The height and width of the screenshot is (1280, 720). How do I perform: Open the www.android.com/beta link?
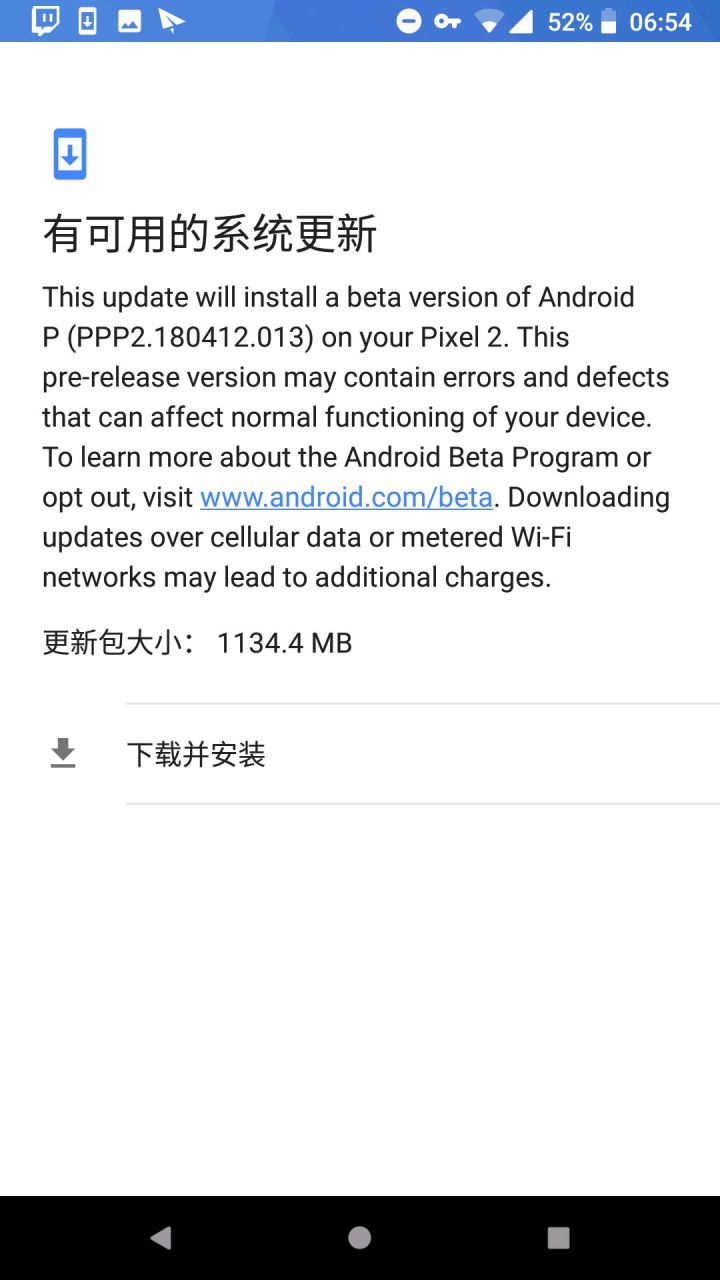pyautogui.click(x=346, y=497)
